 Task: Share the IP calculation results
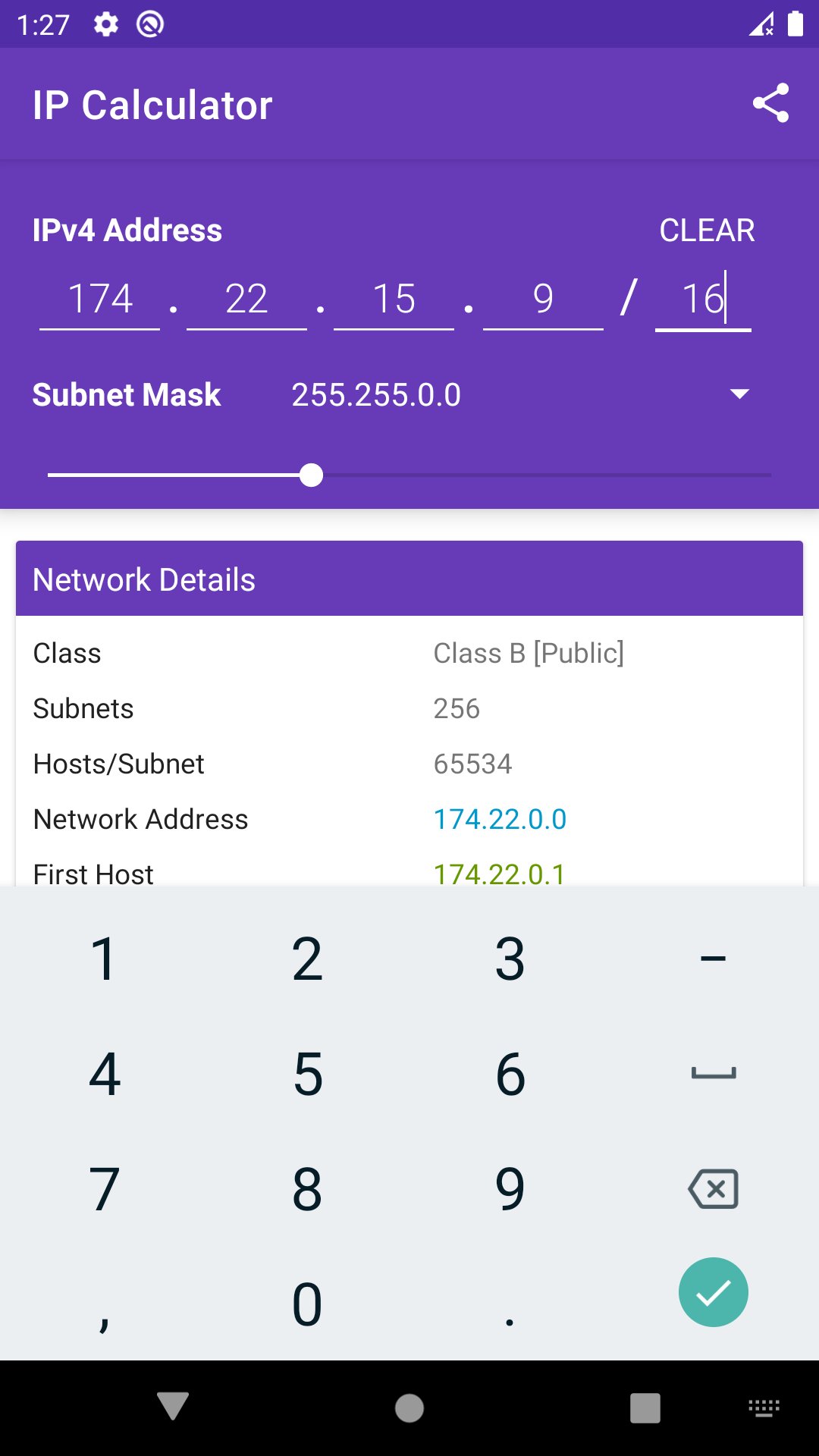(x=771, y=104)
